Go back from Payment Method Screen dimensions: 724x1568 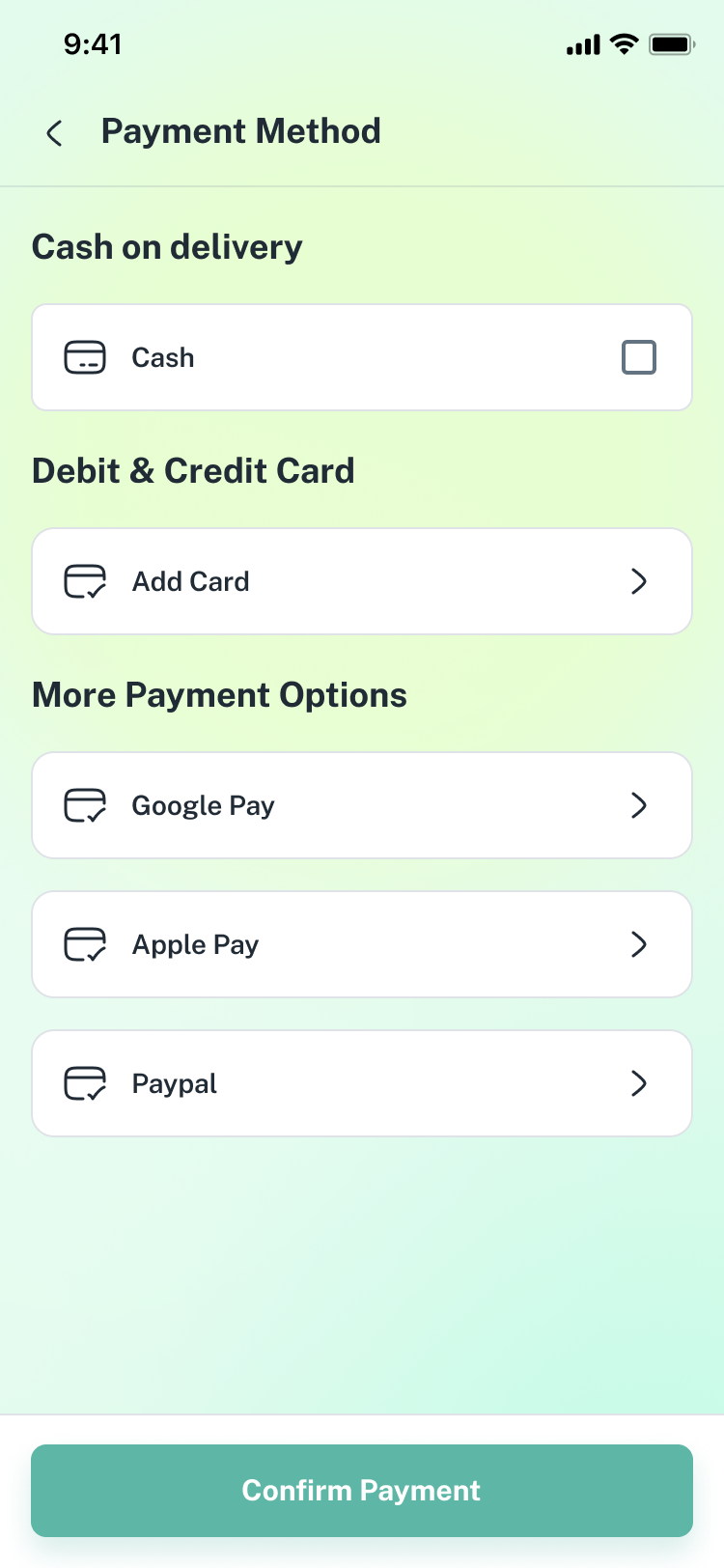[55, 133]
